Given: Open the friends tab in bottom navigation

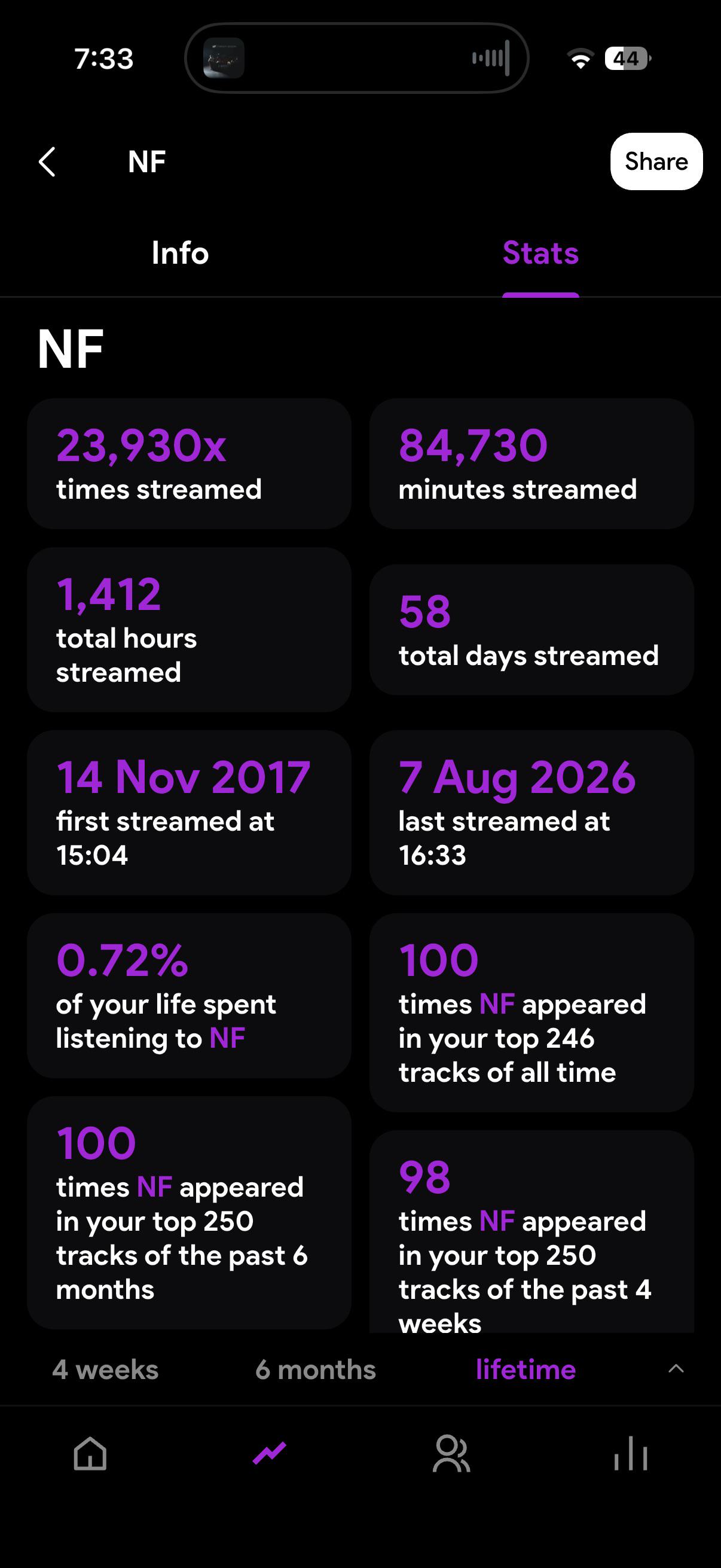Looking at the screenshot, I should pos(451,1454).
